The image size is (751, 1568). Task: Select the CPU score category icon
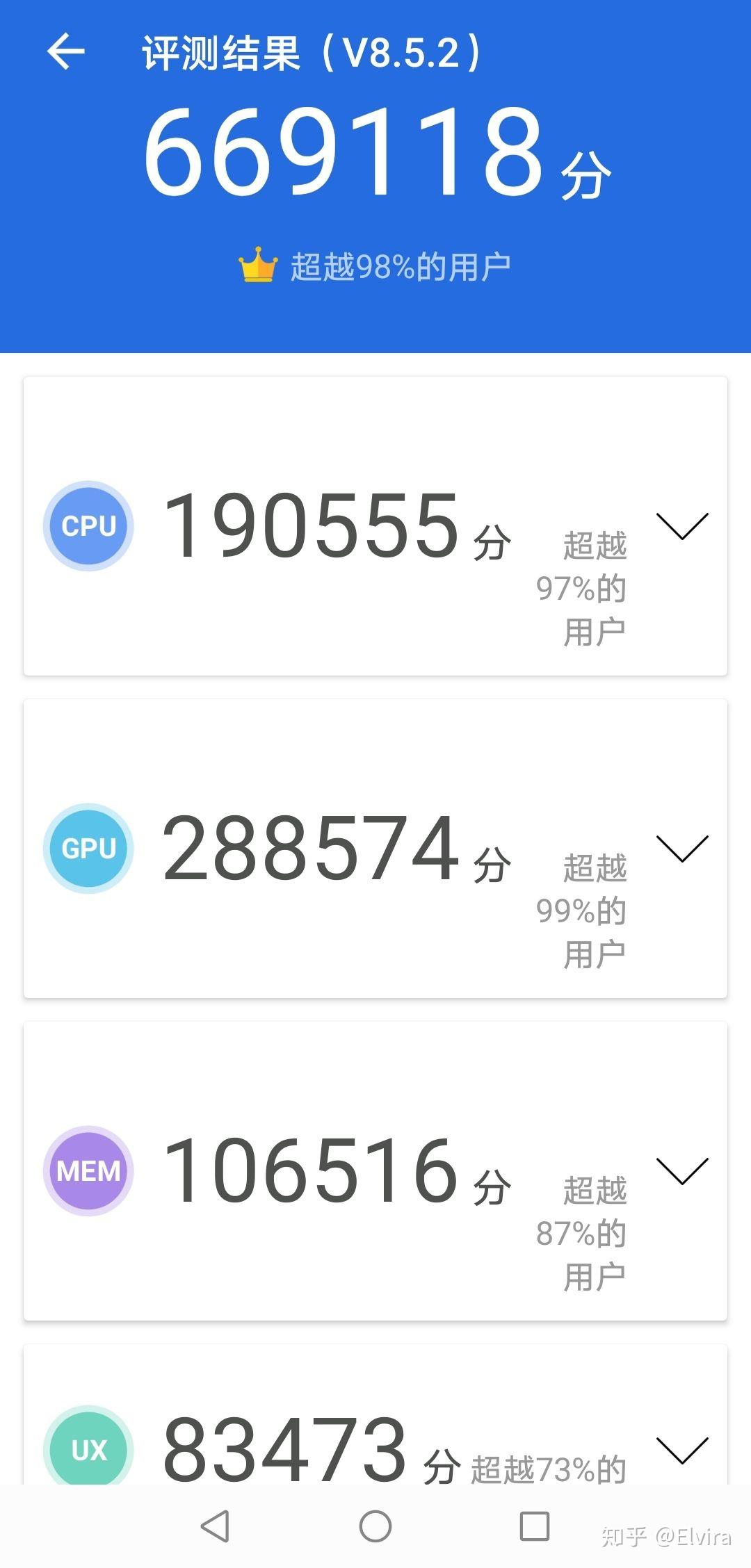coord(87,525)
